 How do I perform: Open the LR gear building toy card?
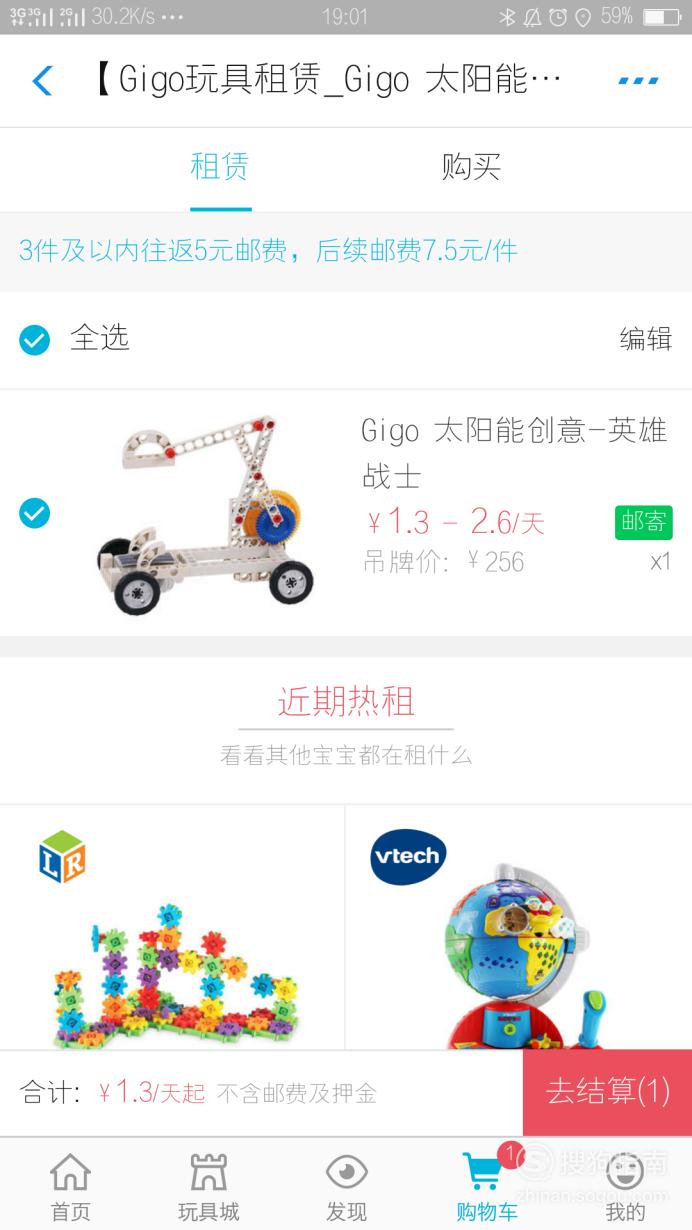(x=172, y=927)
